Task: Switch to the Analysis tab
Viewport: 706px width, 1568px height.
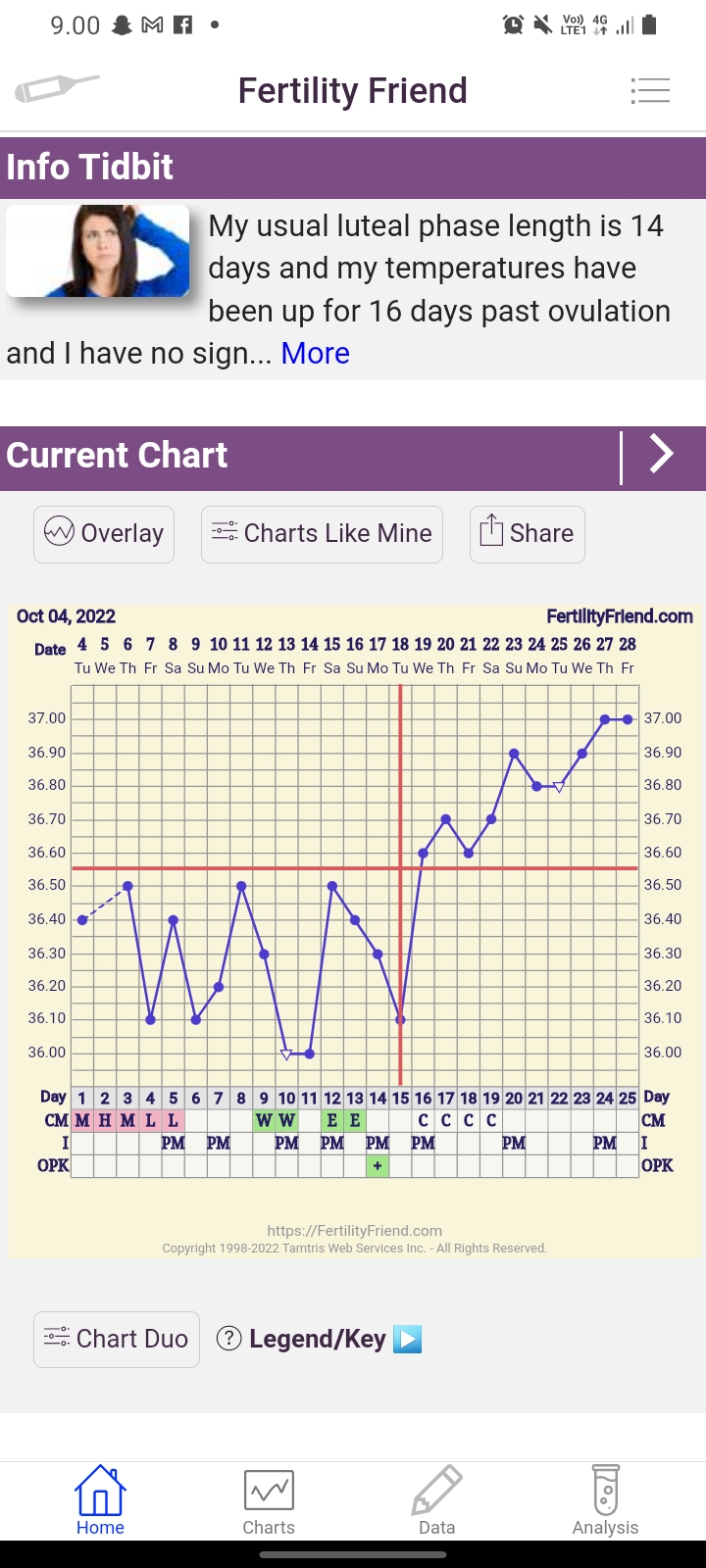Action: (x=605, y=1500)
